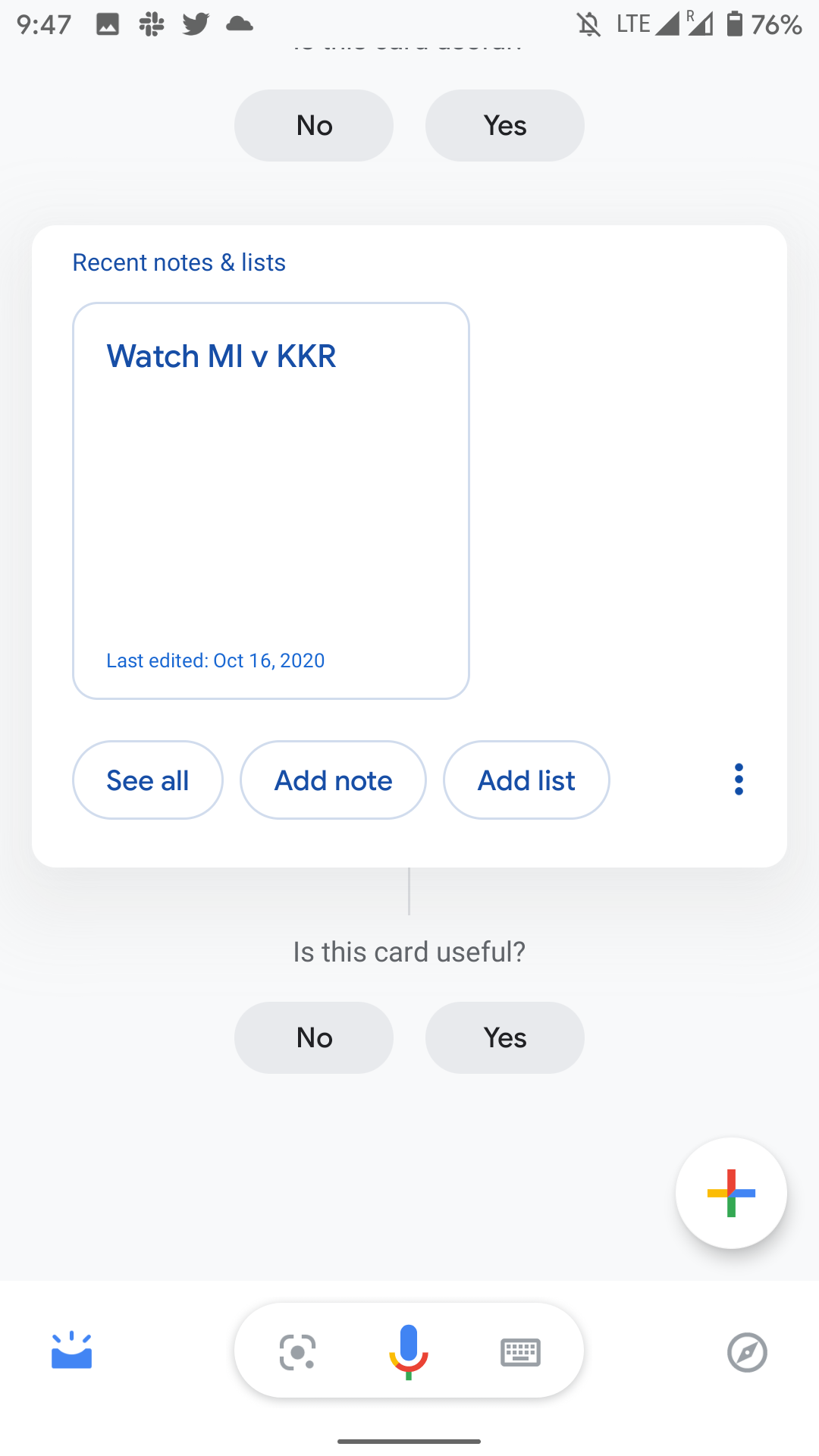Image resolution: width=819 pixels, height=1456 pixels.
Task: Tap the microphone for voice search
Action: (409, 1350)
